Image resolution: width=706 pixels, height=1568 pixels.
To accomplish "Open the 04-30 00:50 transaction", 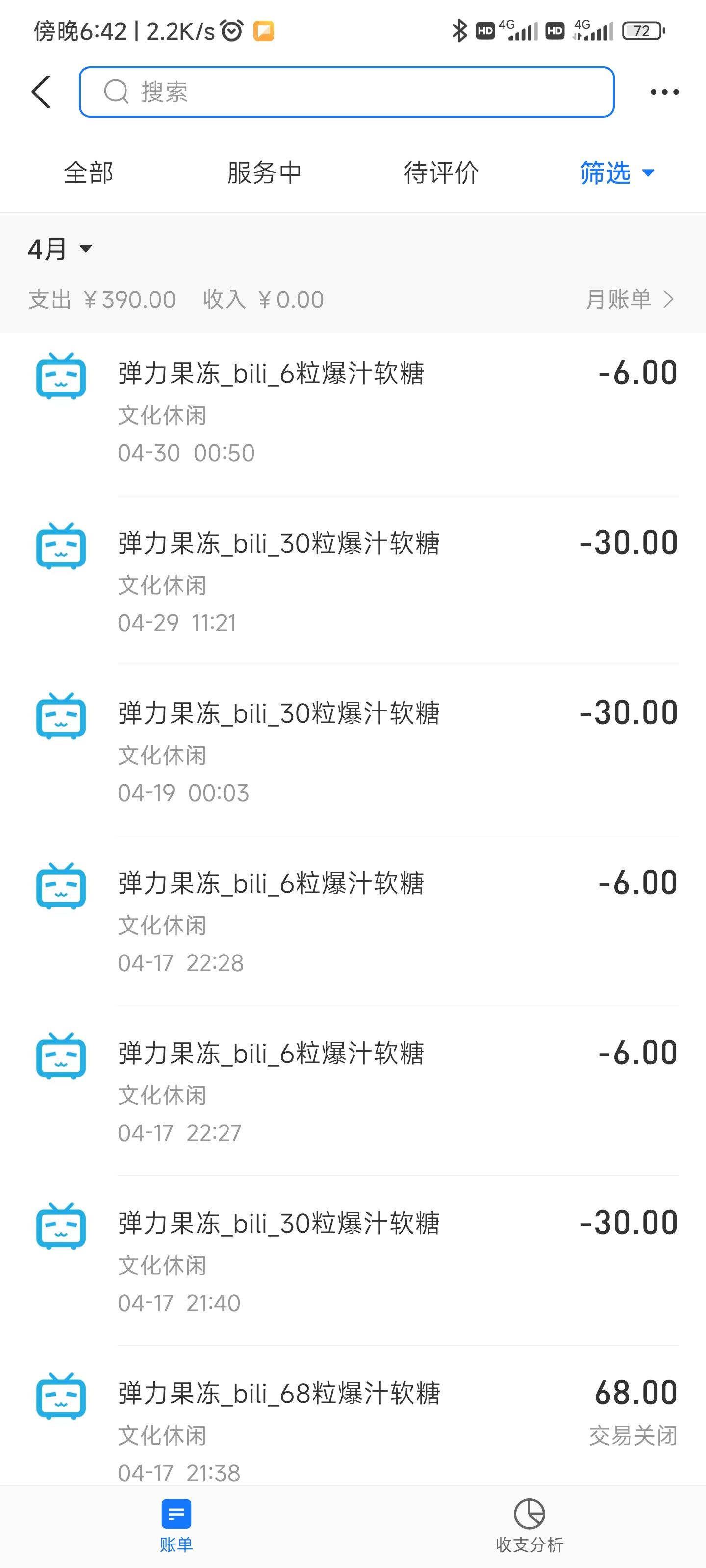I will coord(353,413).
